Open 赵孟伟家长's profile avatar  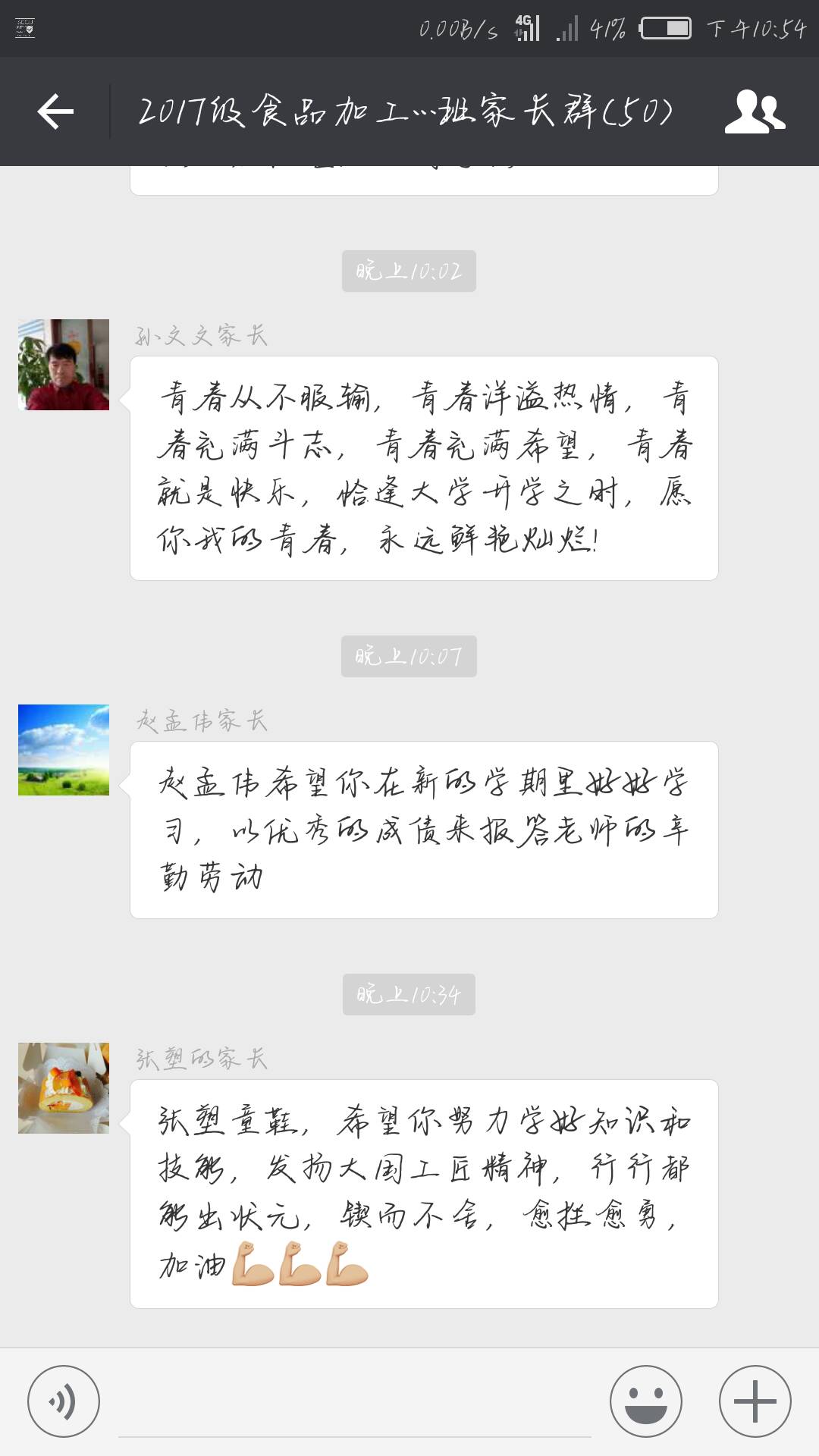[64, 750]
